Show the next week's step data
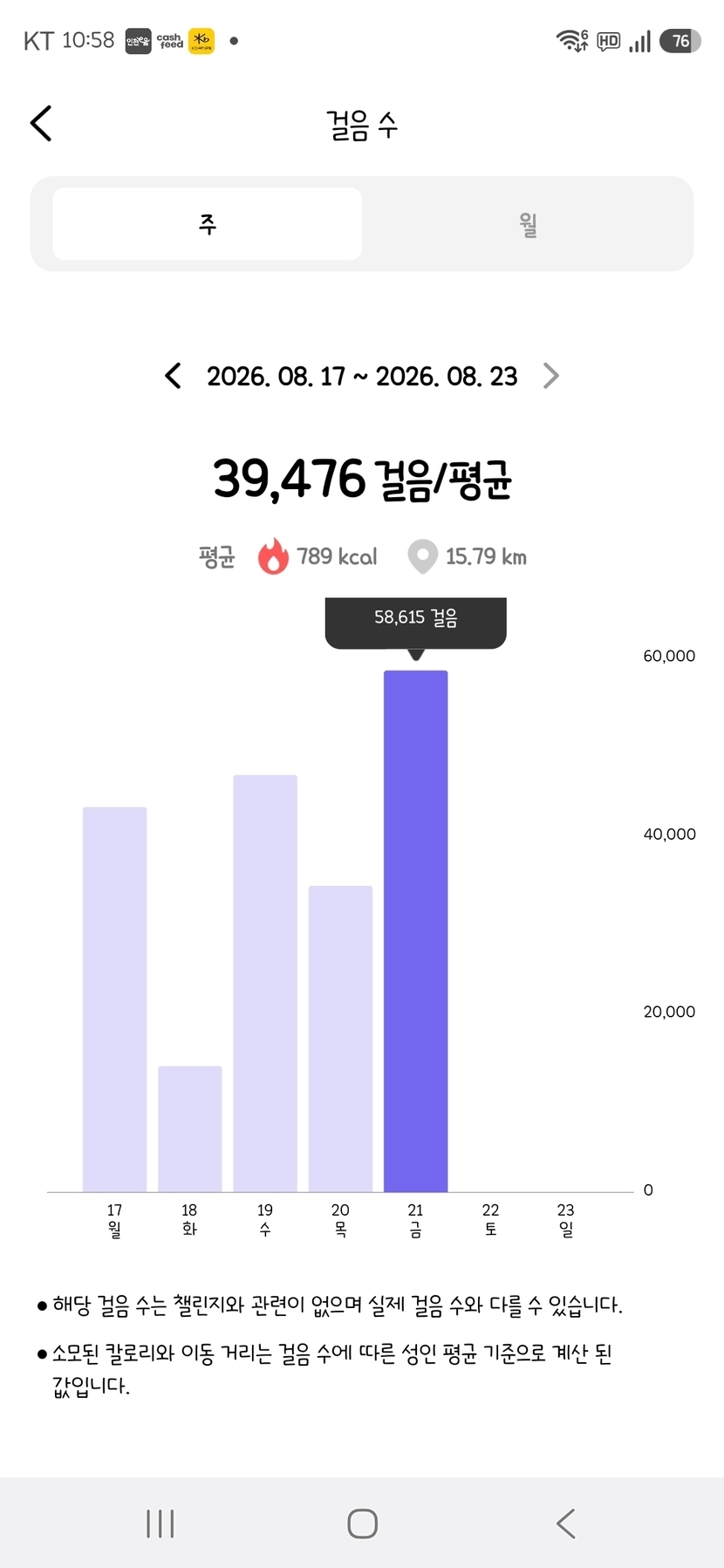Screen dimensions: 724x1568 [x=550, y=376]
